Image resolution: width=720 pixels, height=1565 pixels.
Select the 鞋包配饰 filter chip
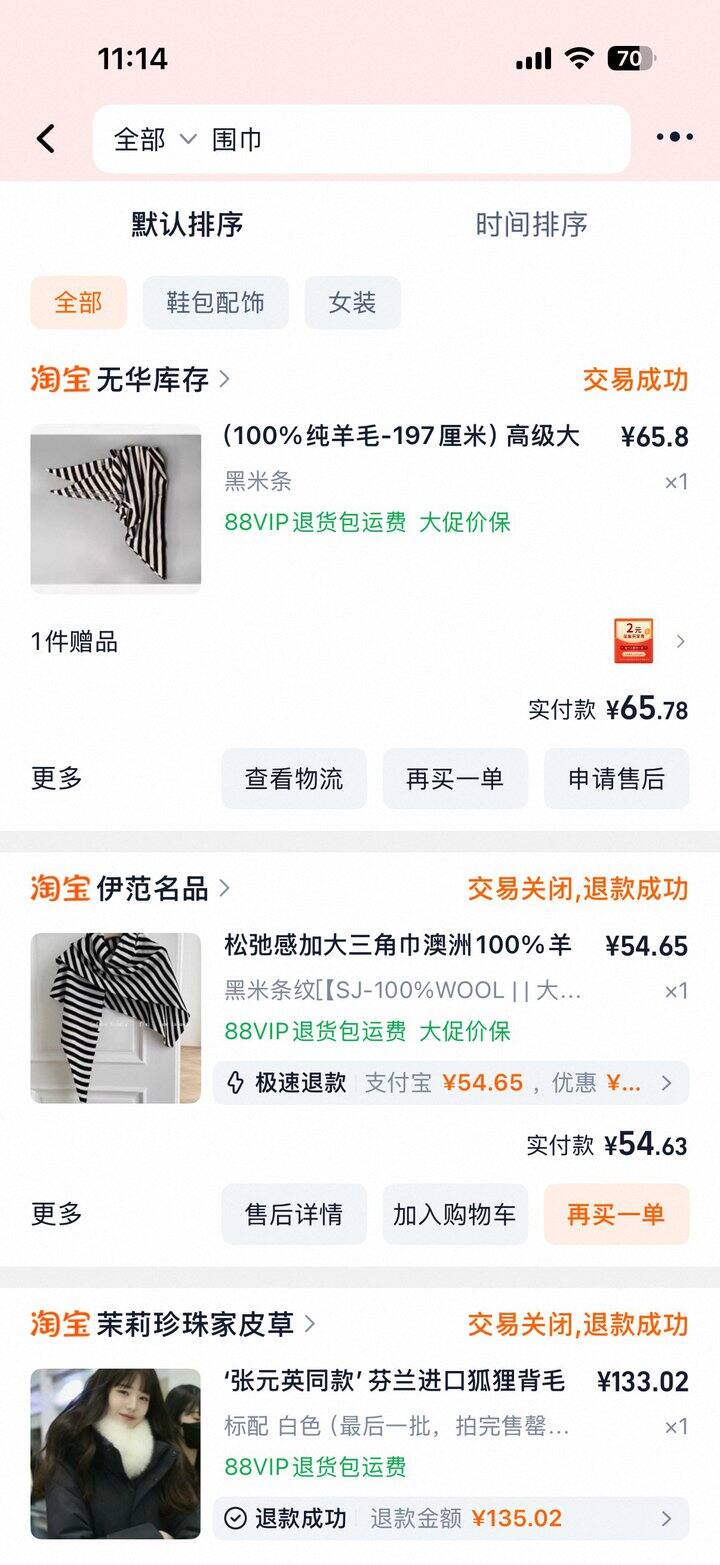pyautogui.click(x=215, y=302)
